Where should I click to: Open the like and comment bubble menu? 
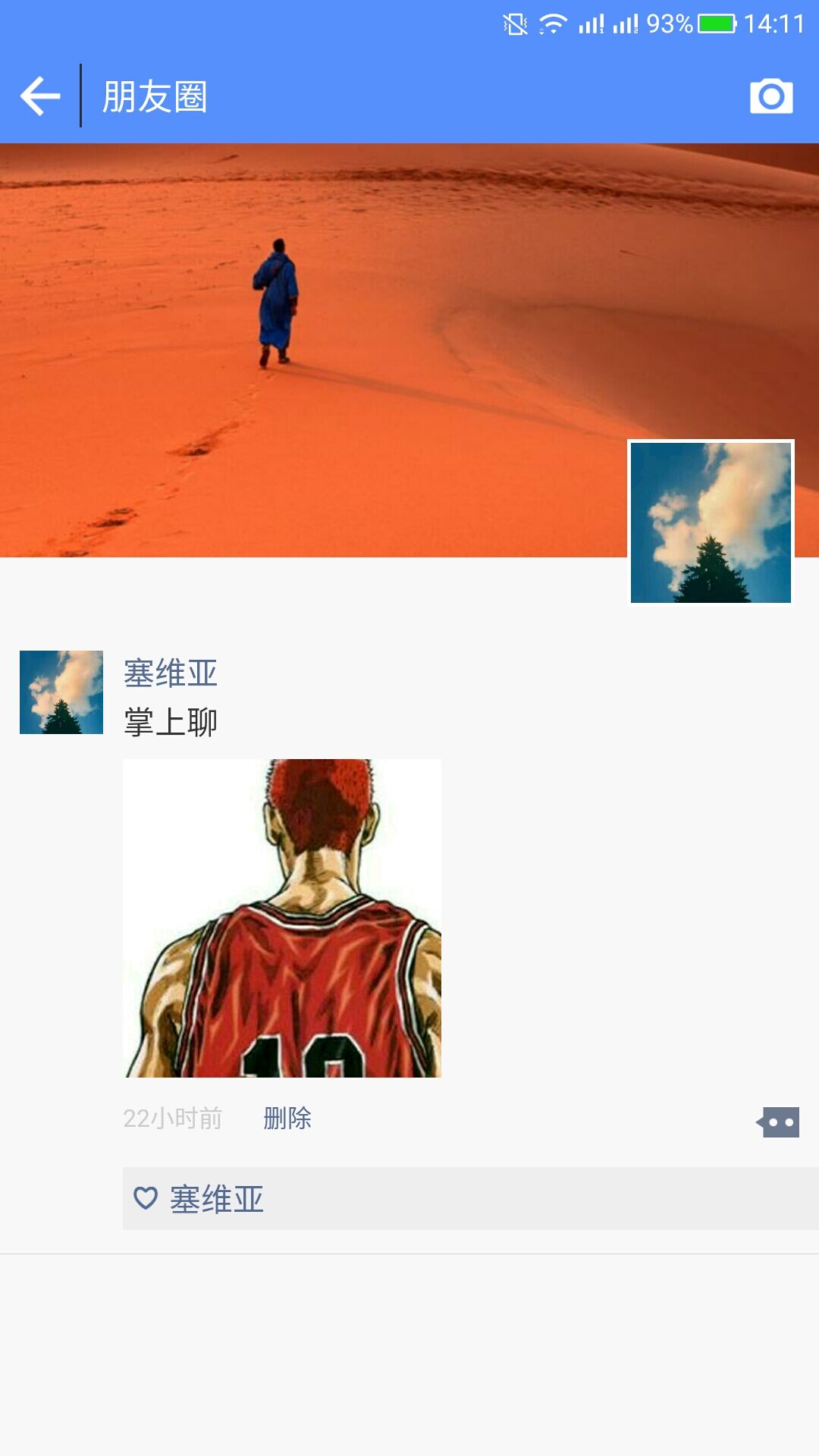coord(778,1122)
